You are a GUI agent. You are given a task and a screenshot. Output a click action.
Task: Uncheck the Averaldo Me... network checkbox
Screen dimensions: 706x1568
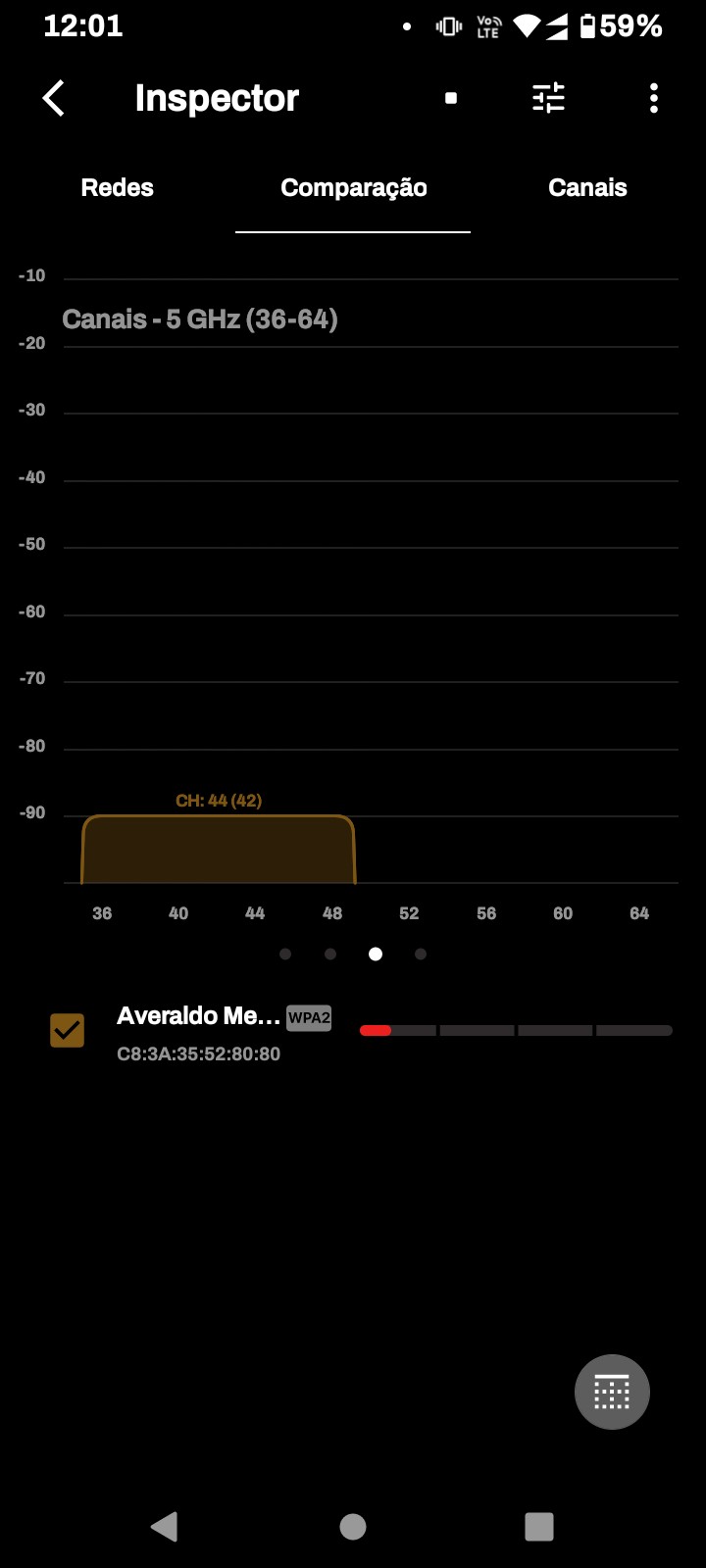(x=68, y=1030)
